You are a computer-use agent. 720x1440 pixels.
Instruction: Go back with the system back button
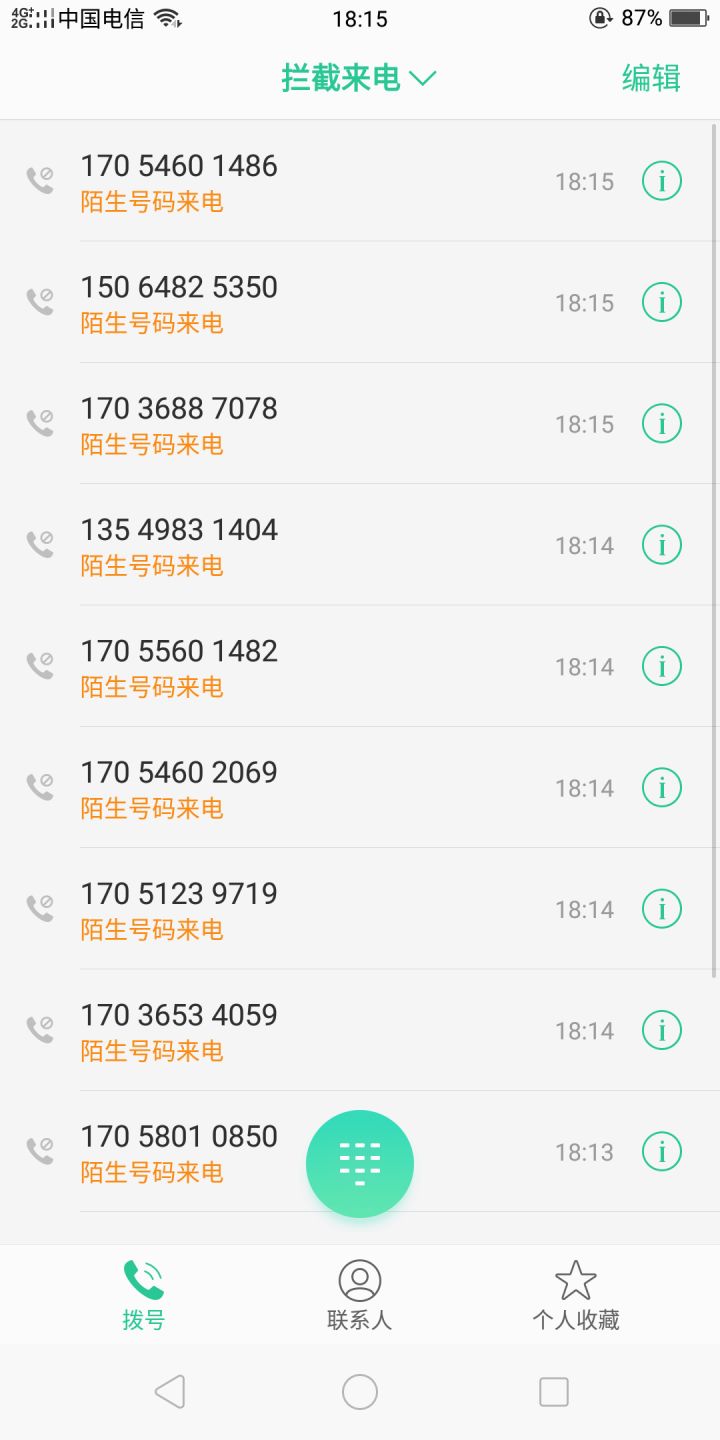(x=170, y=1391)
